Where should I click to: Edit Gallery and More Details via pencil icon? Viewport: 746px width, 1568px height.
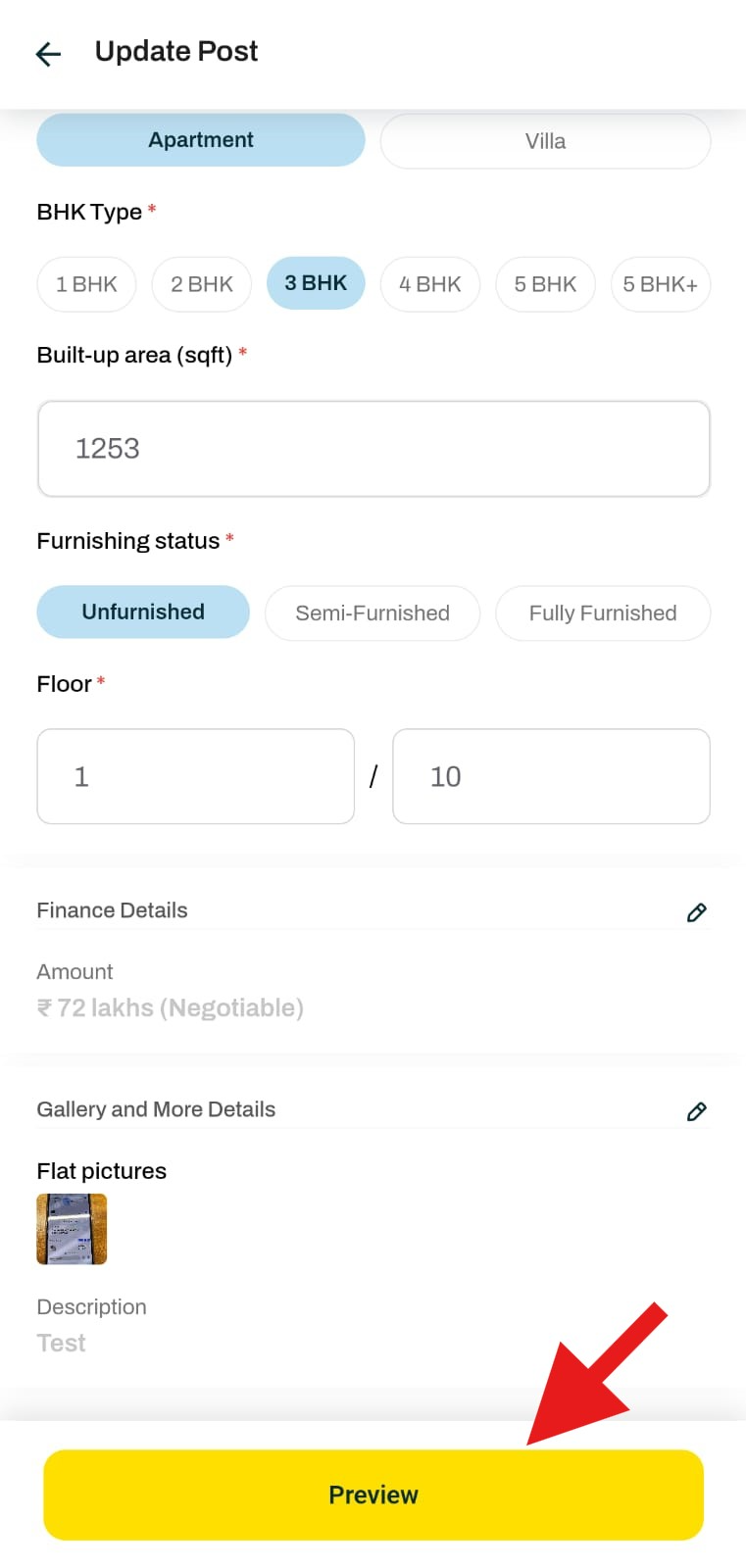coord(696,1111)
